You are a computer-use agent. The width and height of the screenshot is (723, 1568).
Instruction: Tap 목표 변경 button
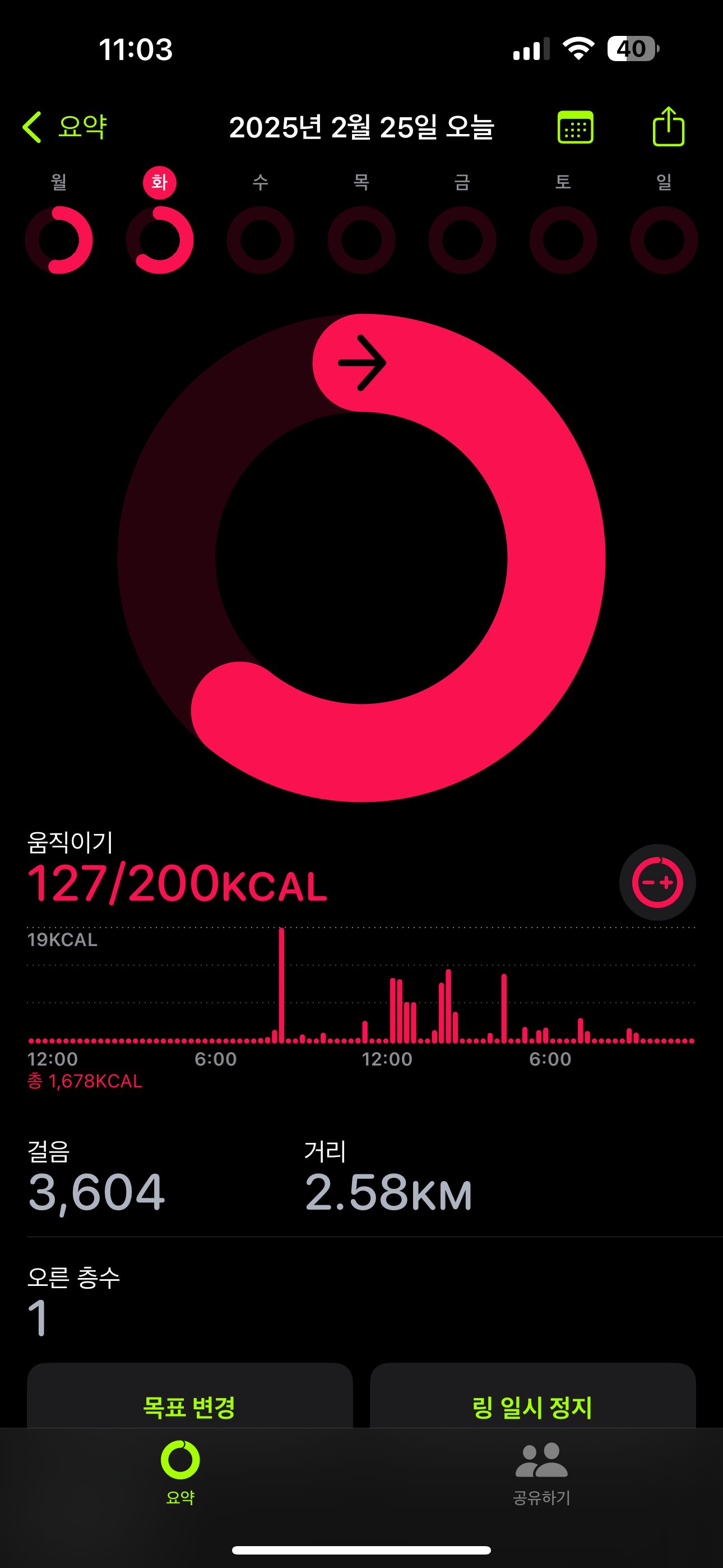coord(189,1405)
